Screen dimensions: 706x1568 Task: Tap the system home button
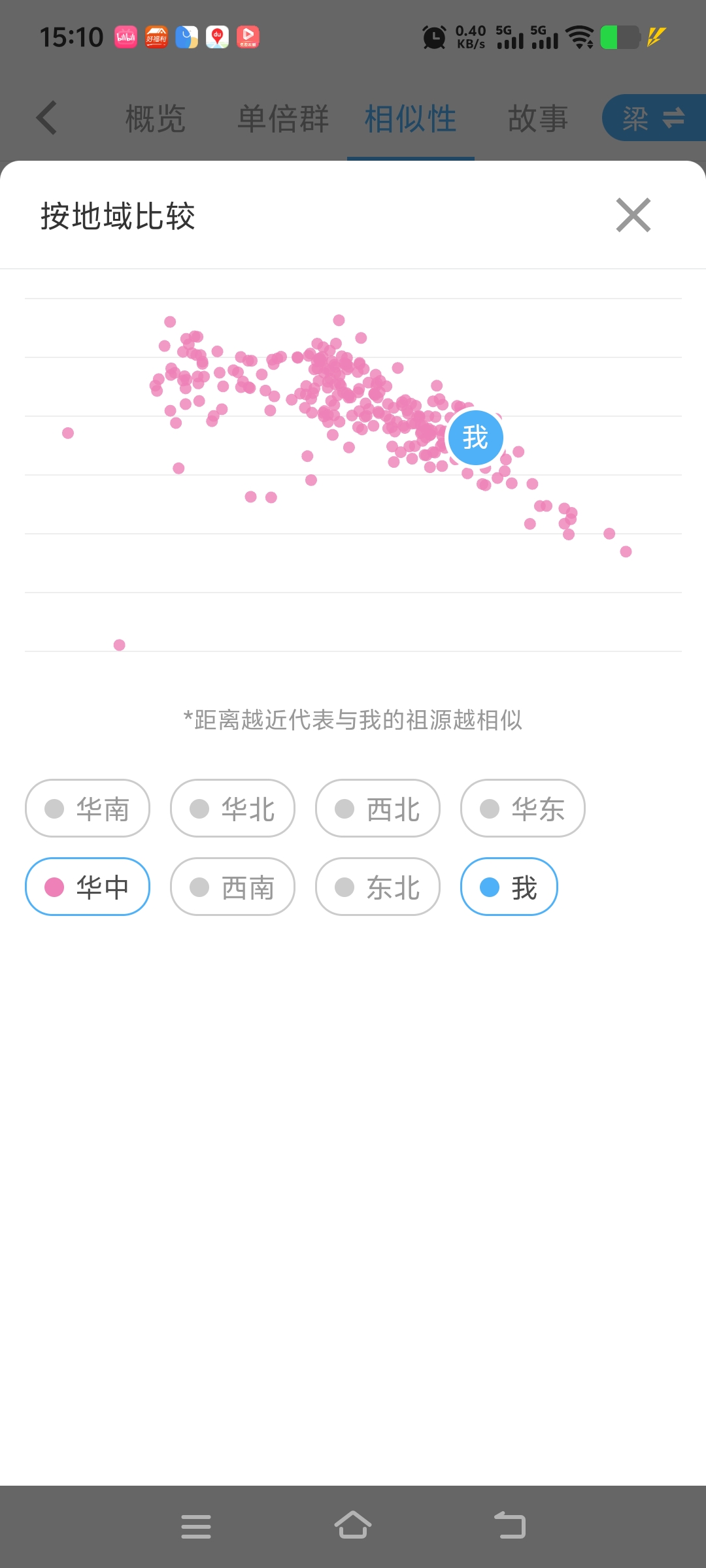[x=353, y=1526]
